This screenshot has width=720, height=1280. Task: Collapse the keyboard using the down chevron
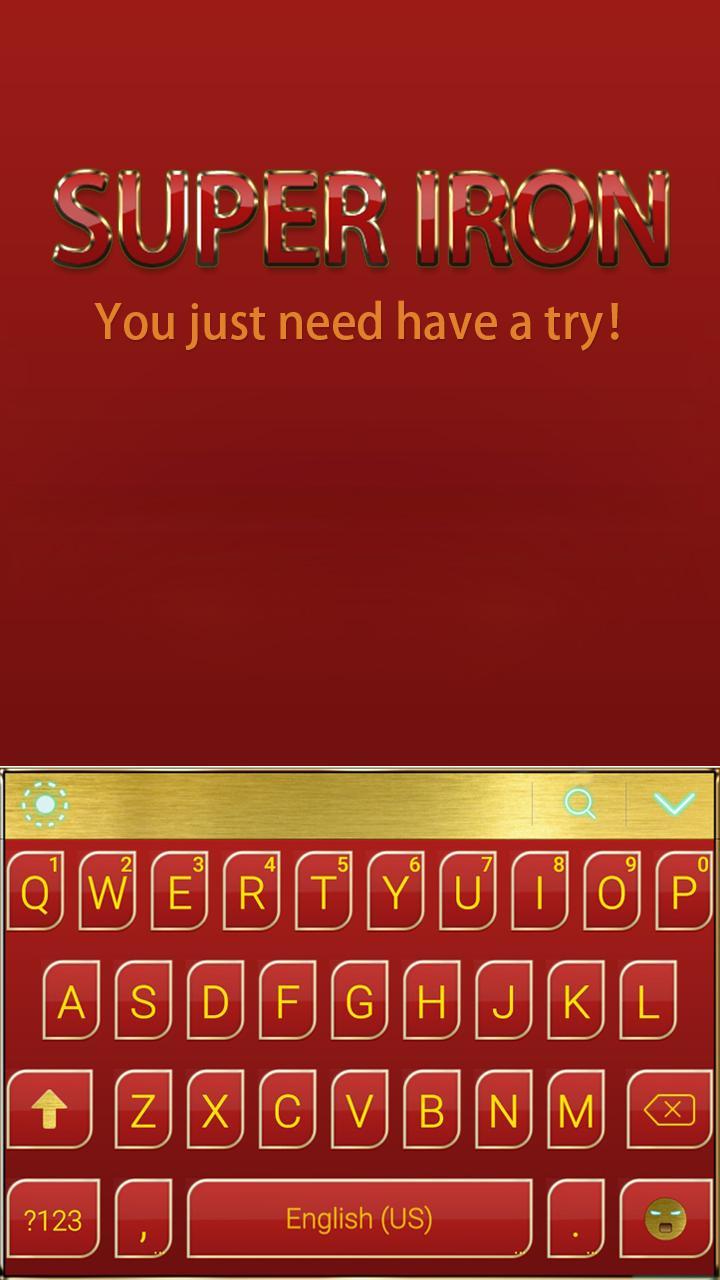(x=675, y=803)
